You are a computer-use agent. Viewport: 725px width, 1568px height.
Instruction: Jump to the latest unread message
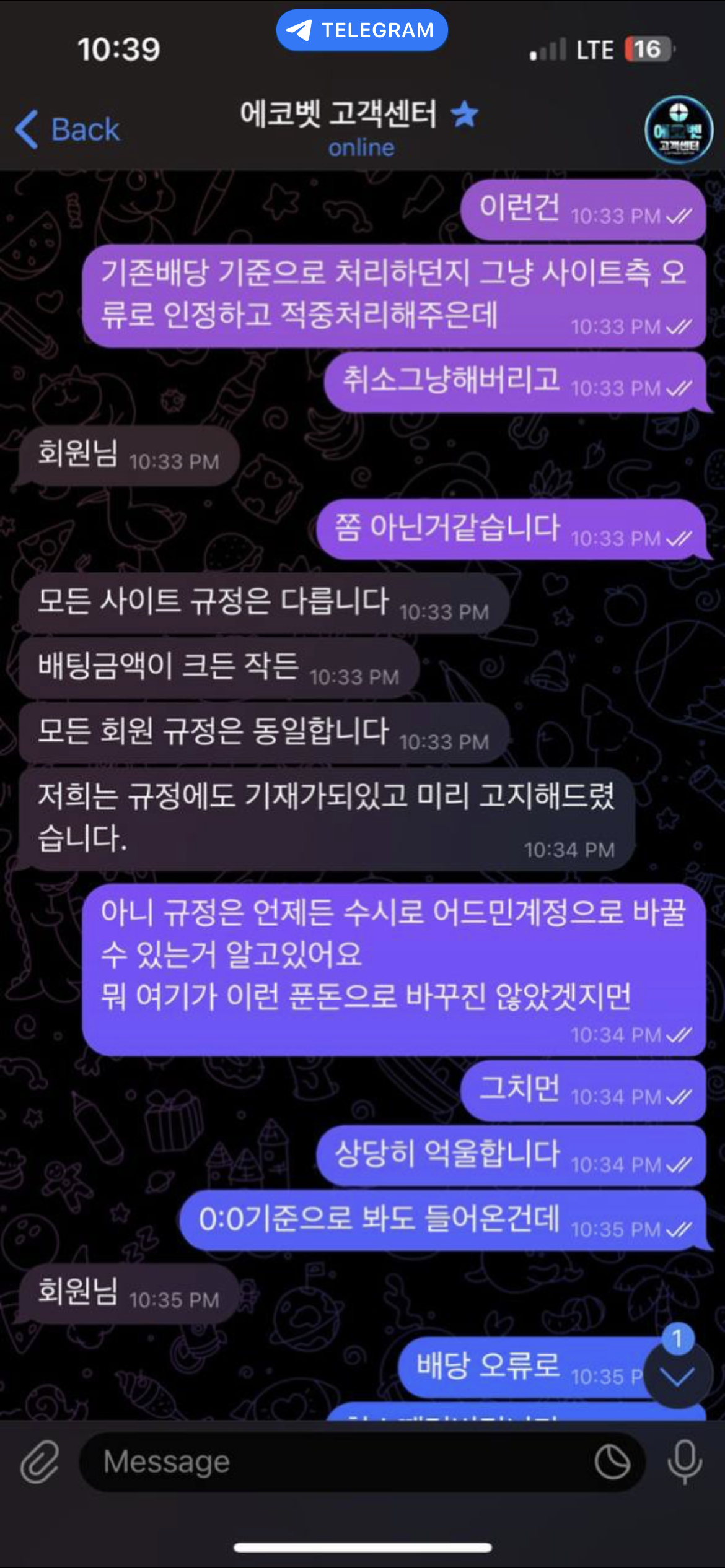coord(677,1376)
